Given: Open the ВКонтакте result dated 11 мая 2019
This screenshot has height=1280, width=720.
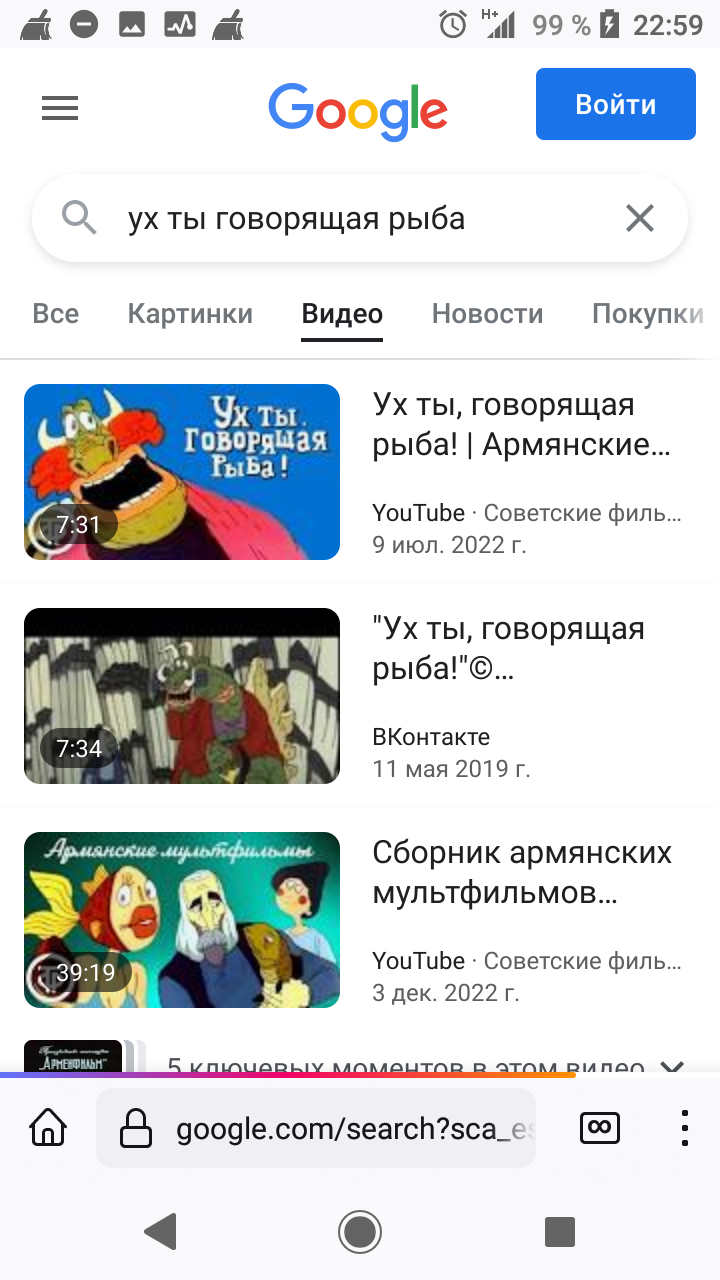Looking at the screenshot, I should click(508, 649).
